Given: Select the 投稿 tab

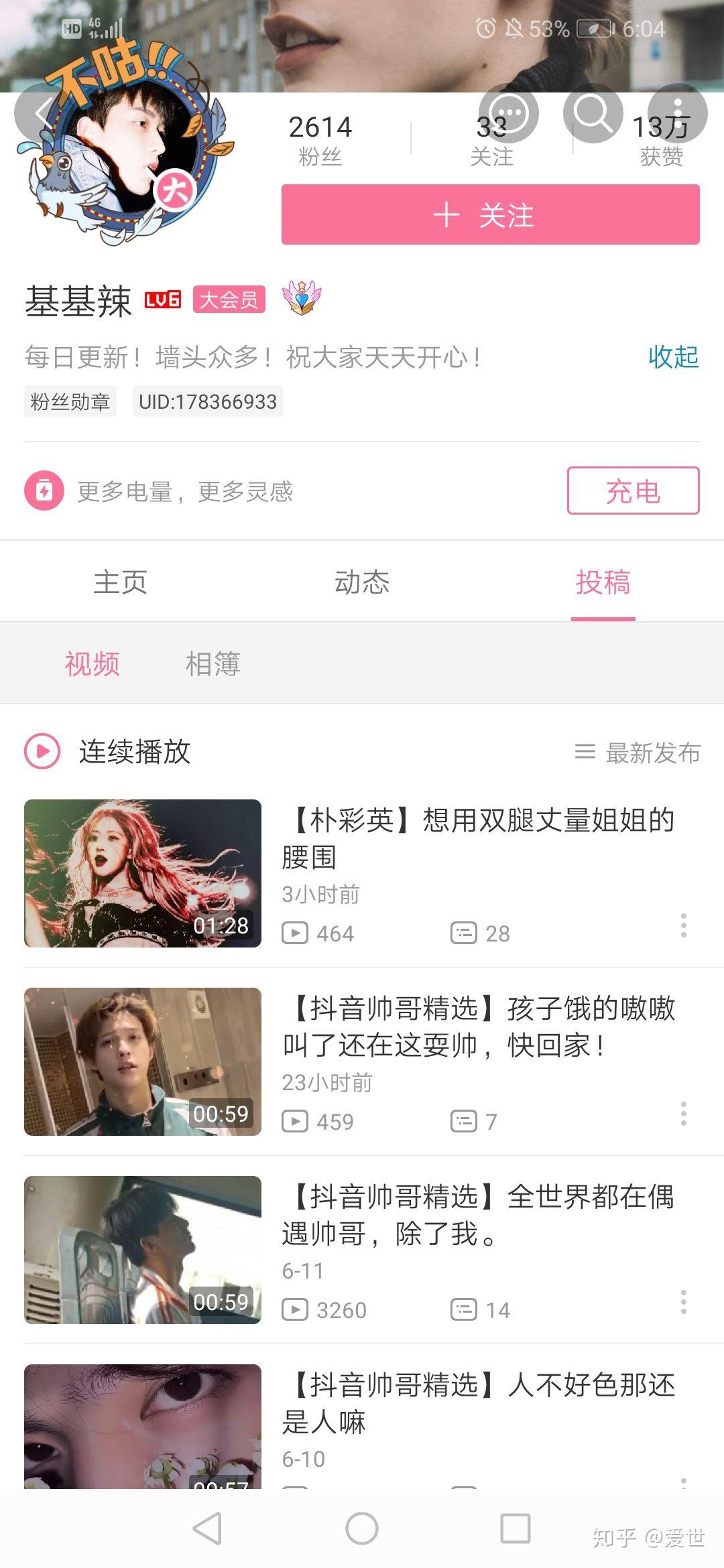Looking at the screenshot, I should coord(603,582).
